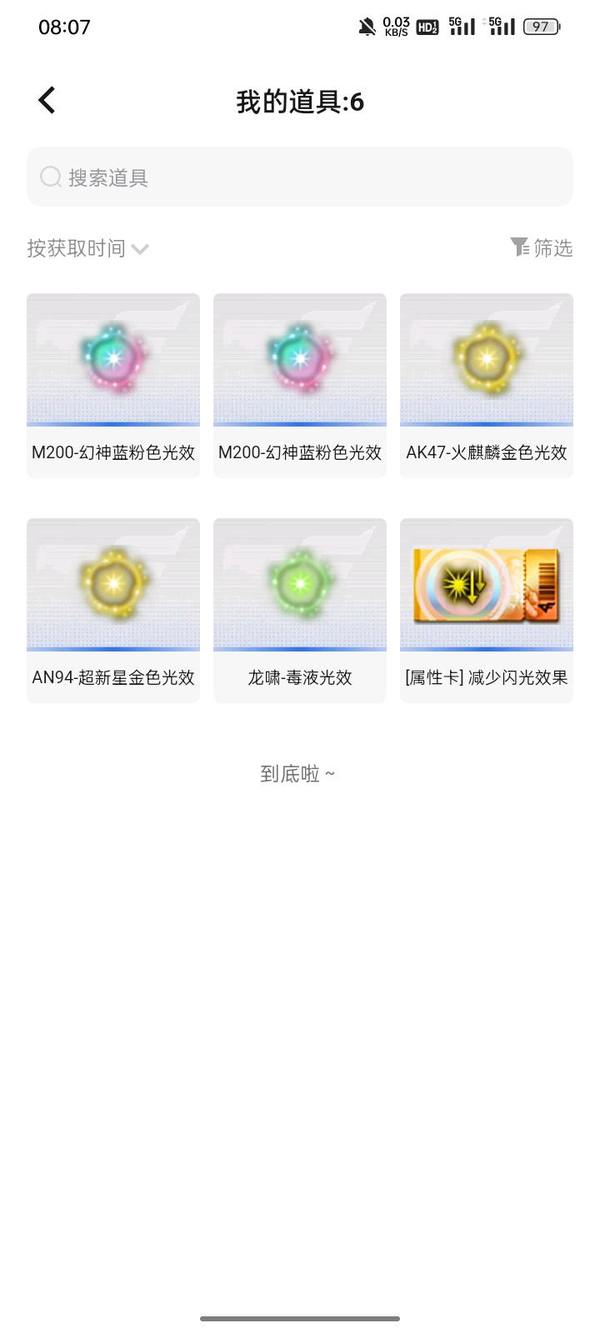View the 龙啸-毒液光效 item

pos(300,610)
